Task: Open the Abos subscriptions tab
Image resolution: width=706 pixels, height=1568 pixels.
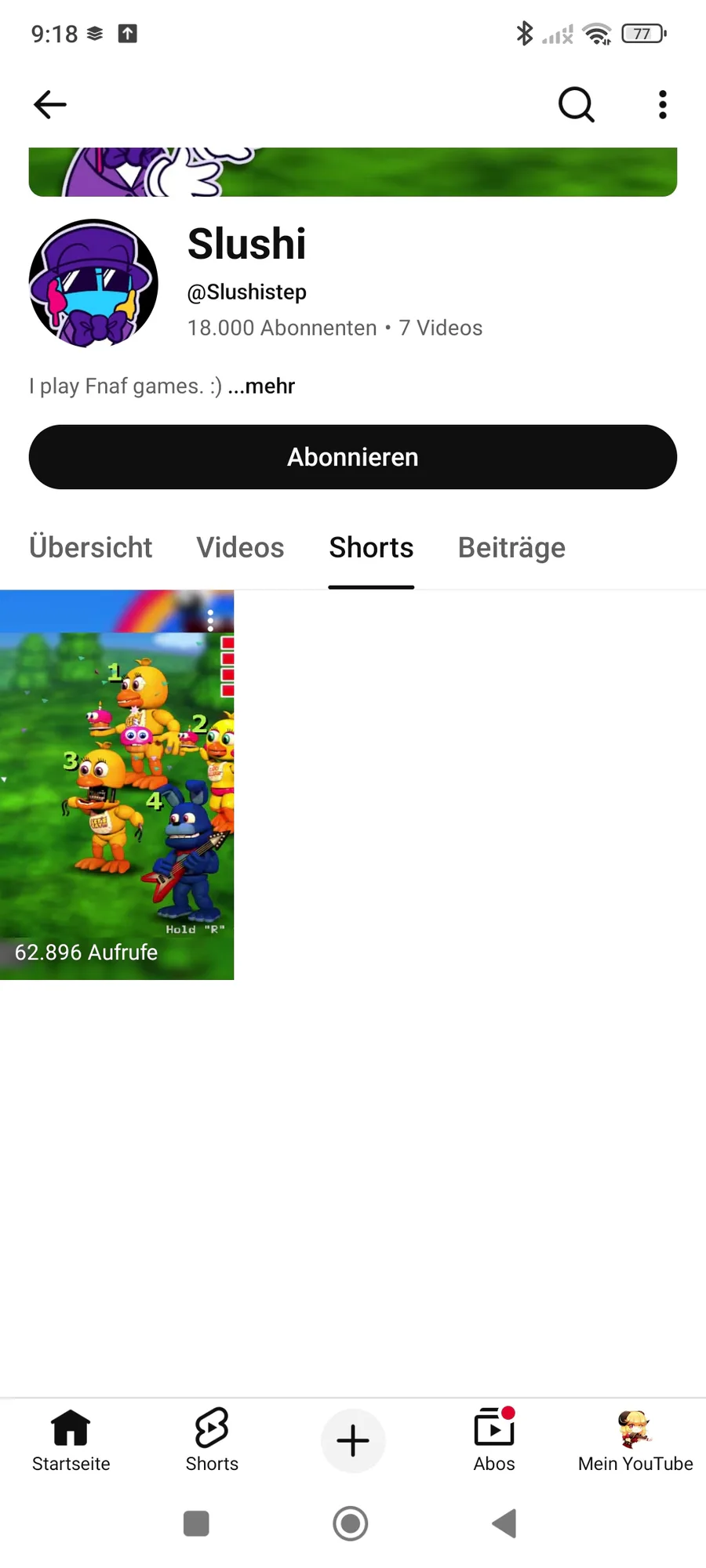Action: [494, 1439]
